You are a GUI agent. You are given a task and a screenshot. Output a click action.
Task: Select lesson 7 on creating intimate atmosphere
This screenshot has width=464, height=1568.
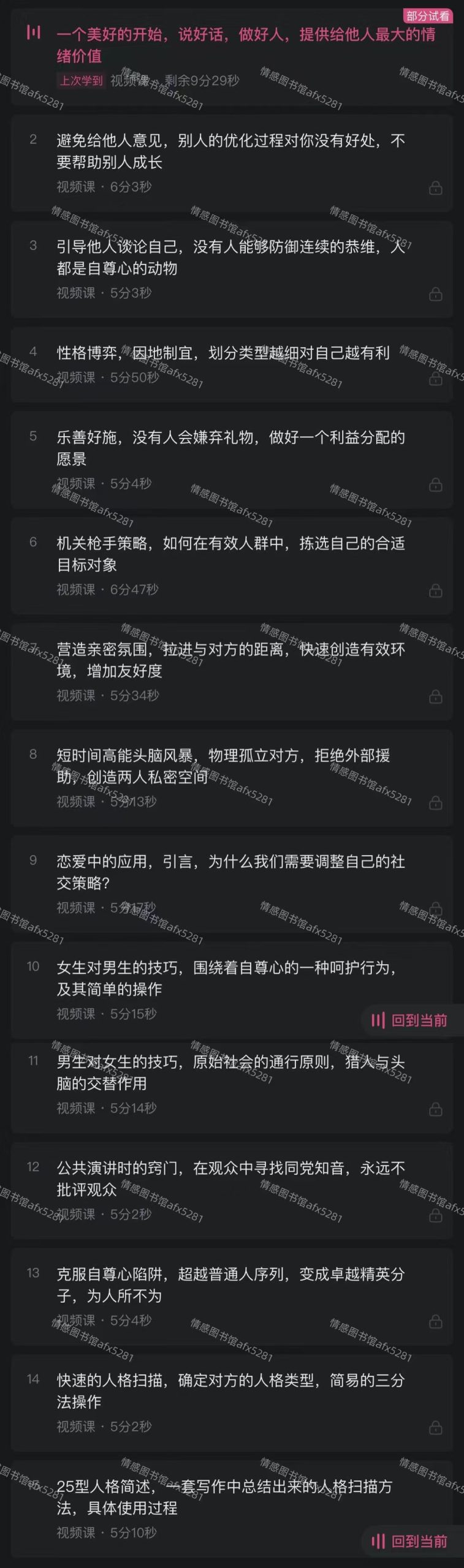[231, 660]
